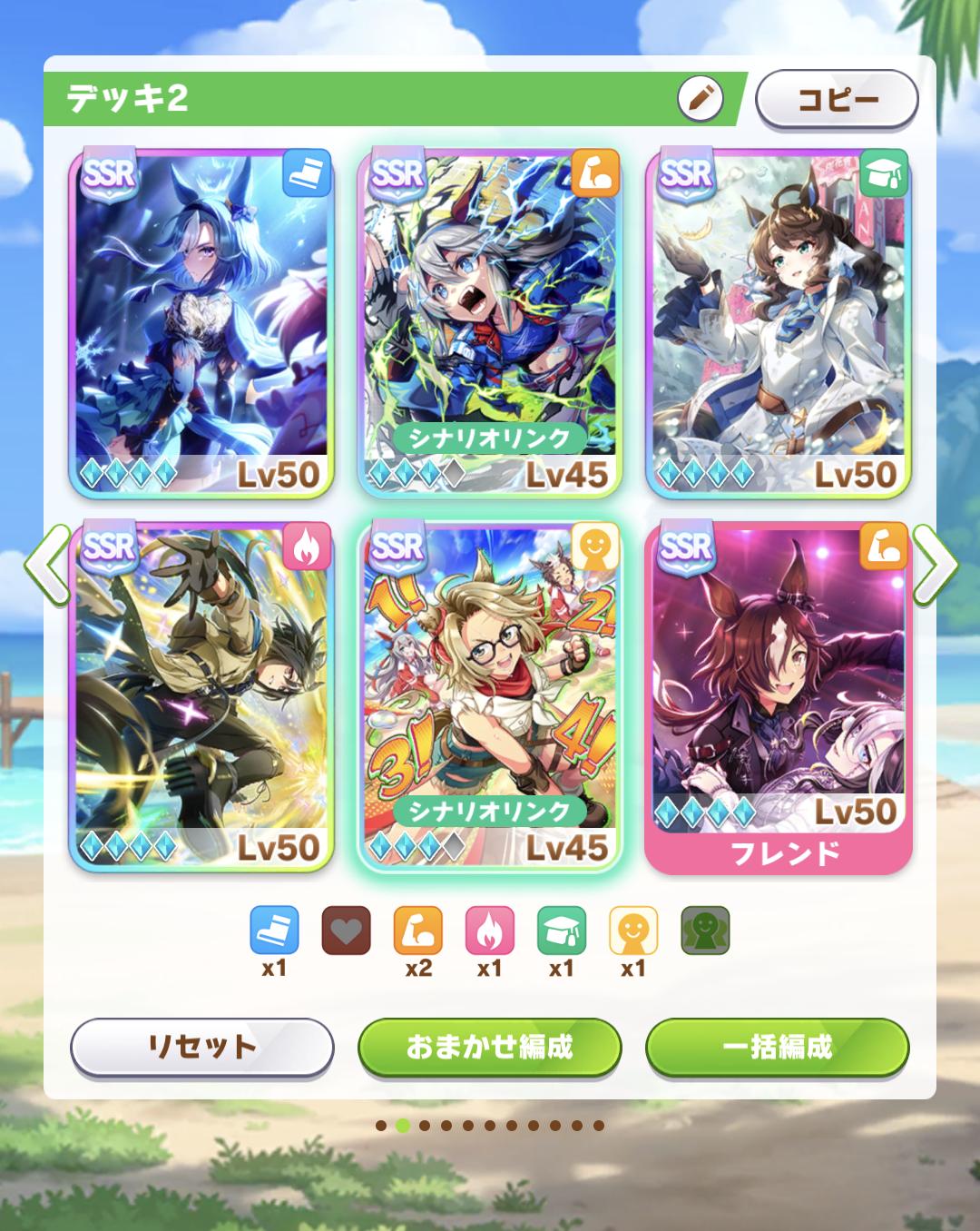Select the フレンド rental support card
Viewport: 980px width, 1231px height.
778,696
